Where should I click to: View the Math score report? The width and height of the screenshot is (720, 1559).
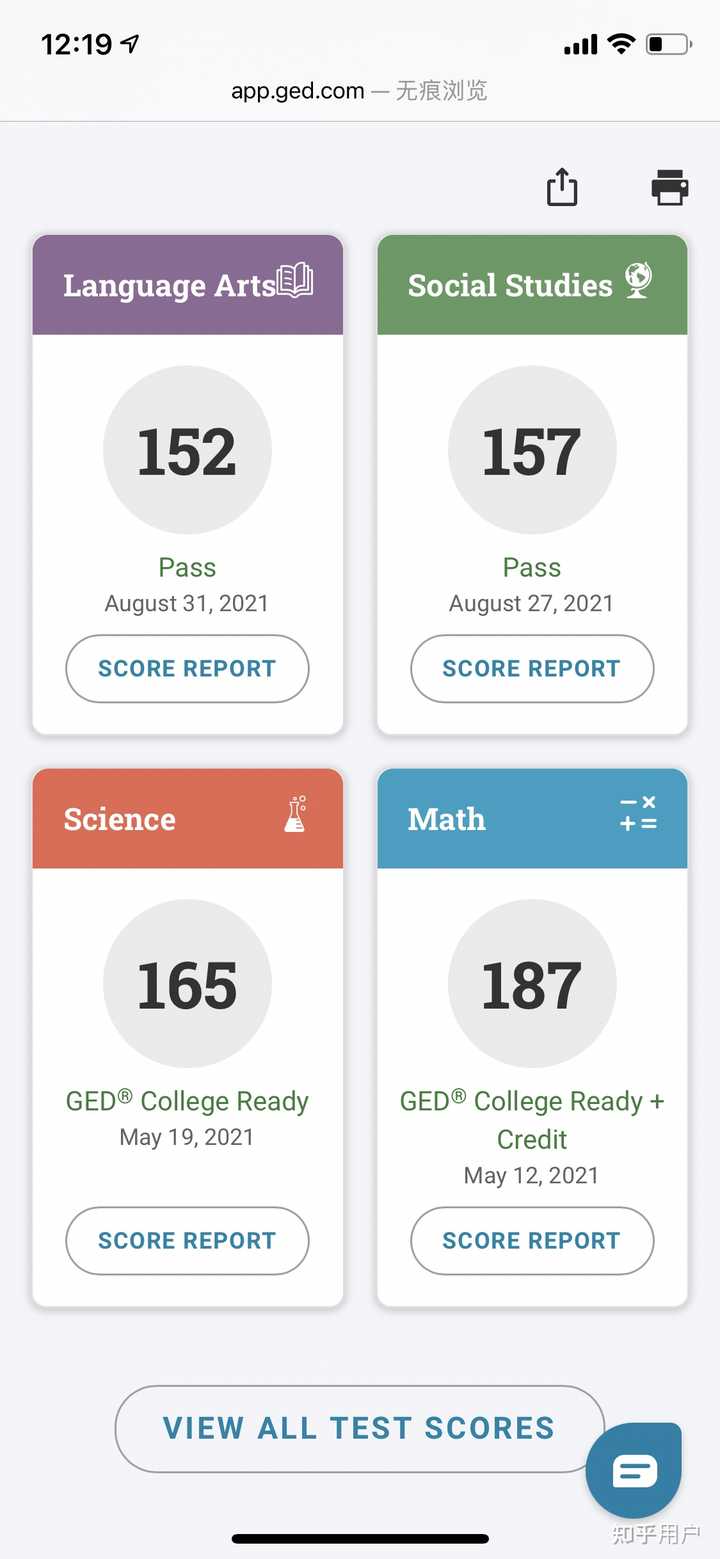pos(532,1241)
